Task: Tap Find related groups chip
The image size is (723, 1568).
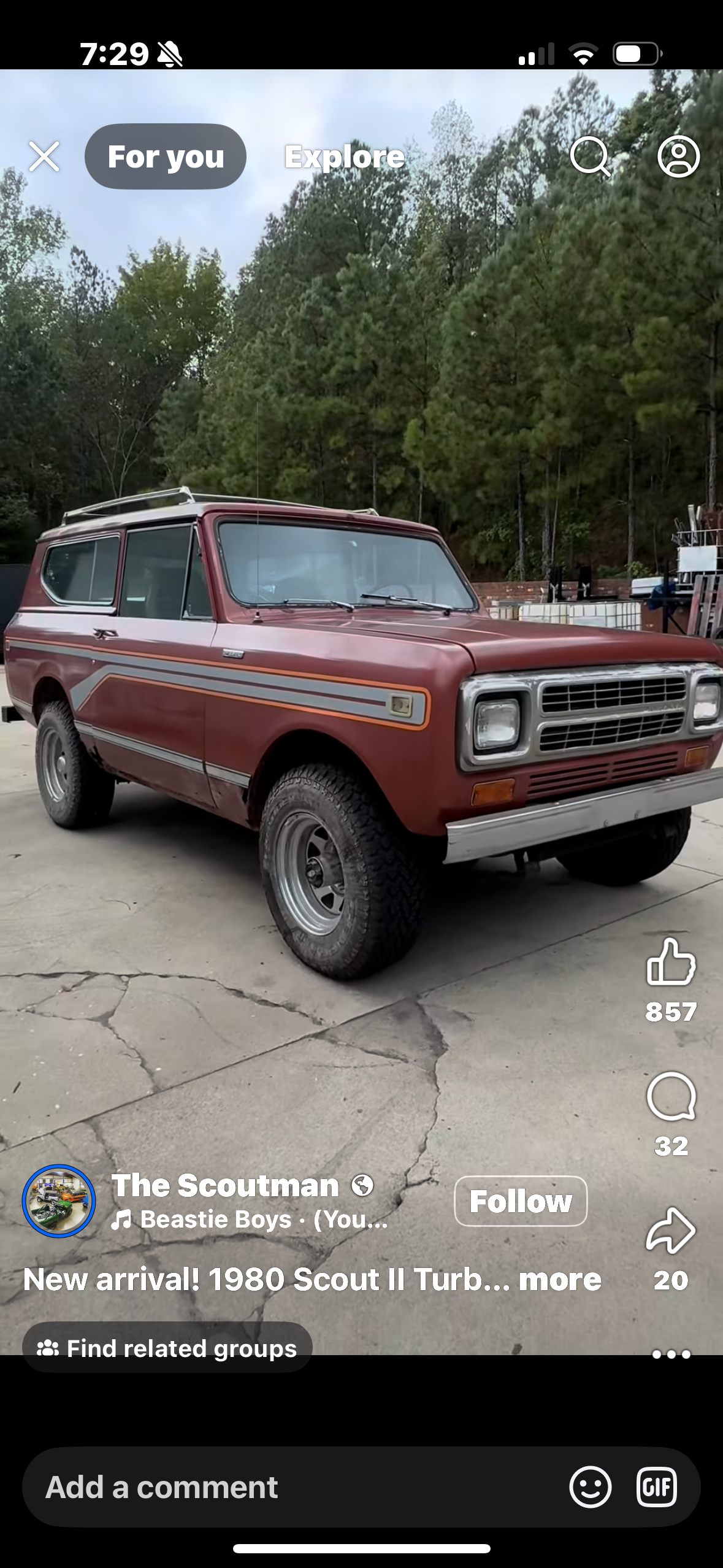Action: pos(167,1348)
